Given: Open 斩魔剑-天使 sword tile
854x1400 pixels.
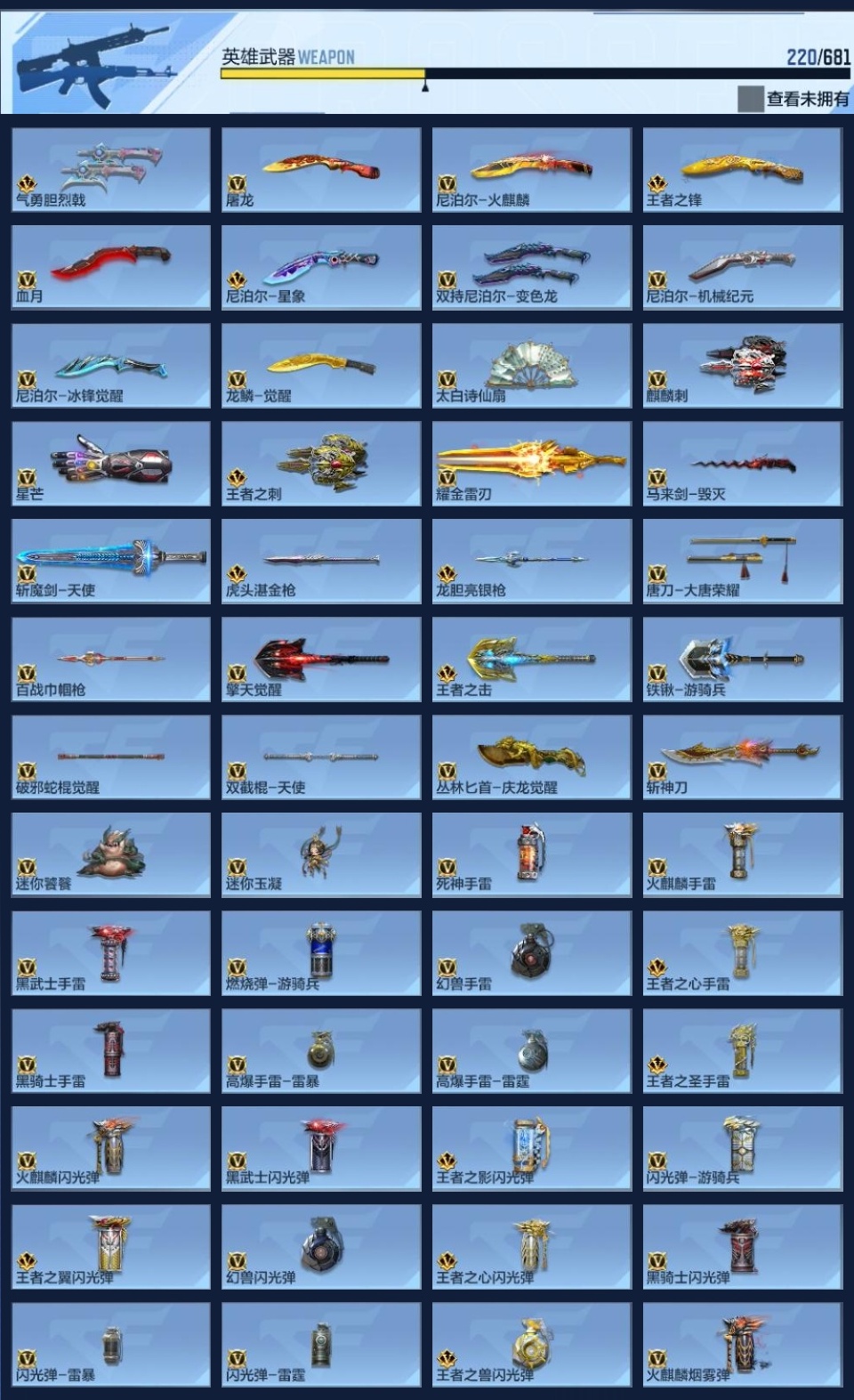Looking at the screenshot, I should (111, 562).
